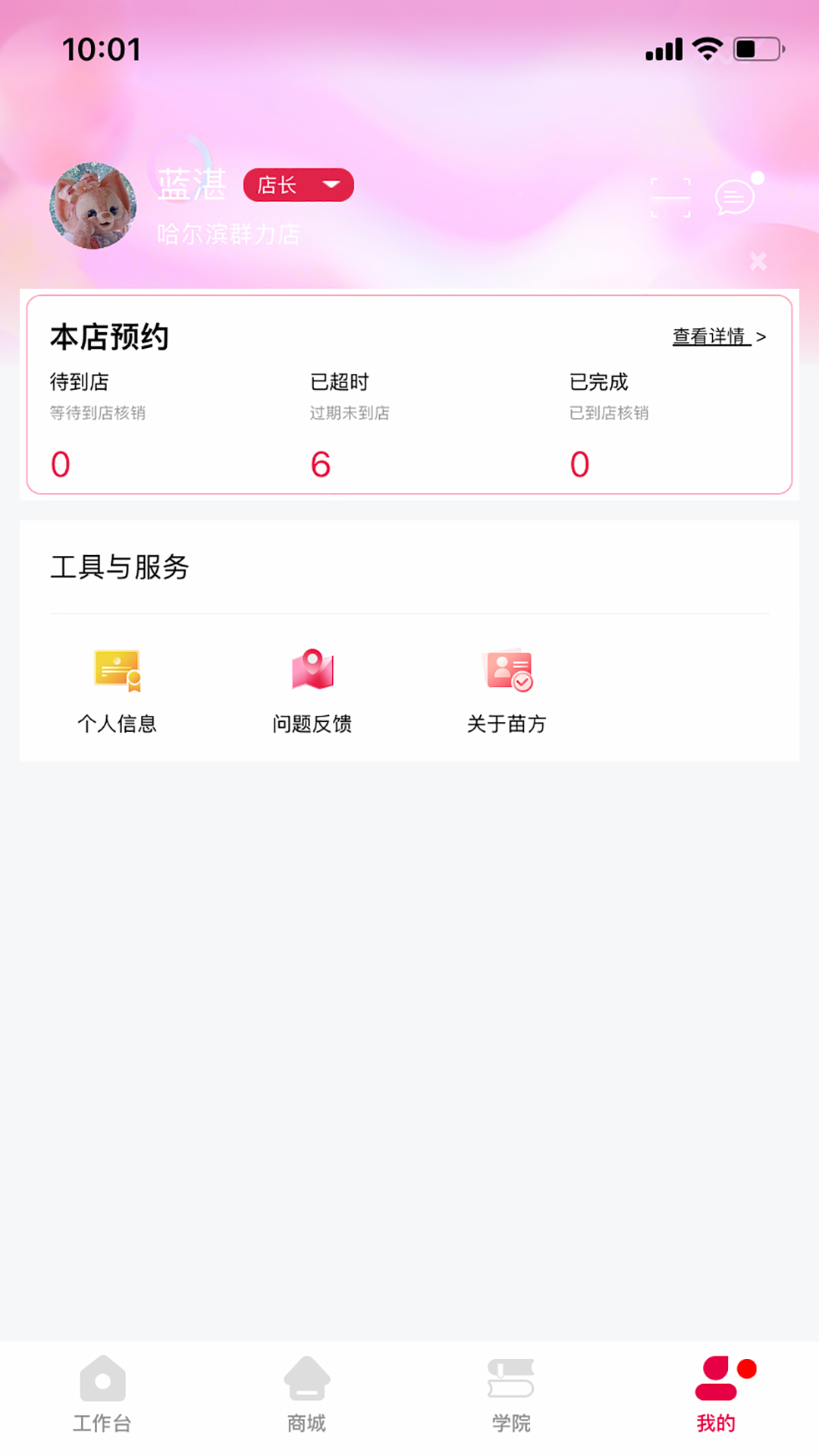Open 问题反馈 feedback
The image size is (819, 1456).
(x=312, y=691)
